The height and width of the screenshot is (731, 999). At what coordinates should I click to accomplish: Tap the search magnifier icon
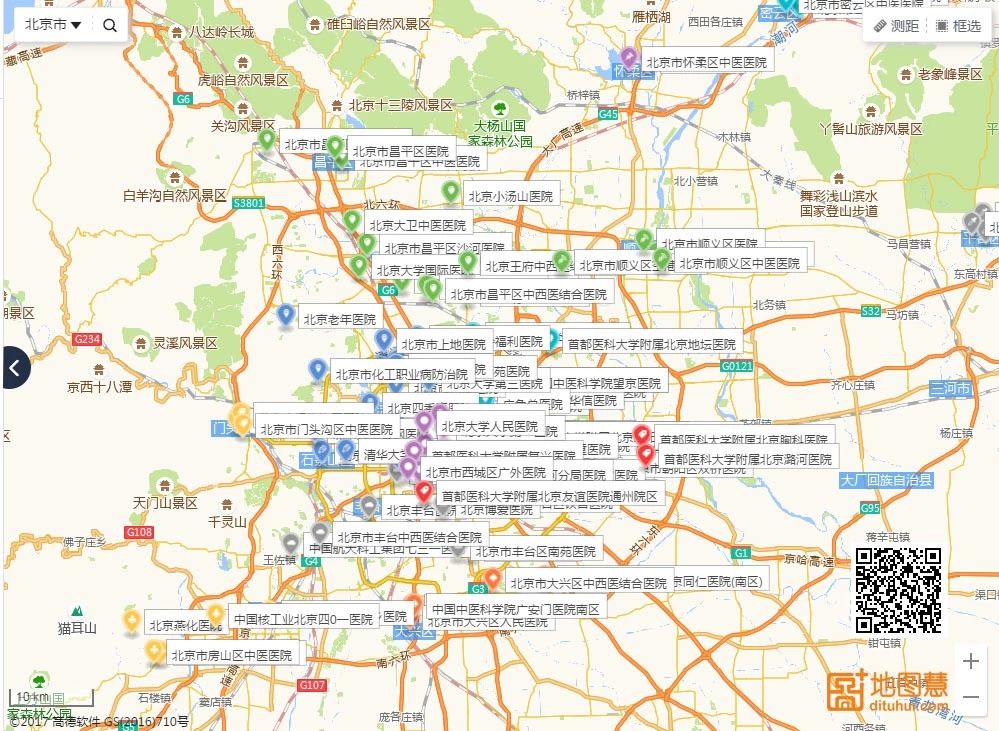110,25
